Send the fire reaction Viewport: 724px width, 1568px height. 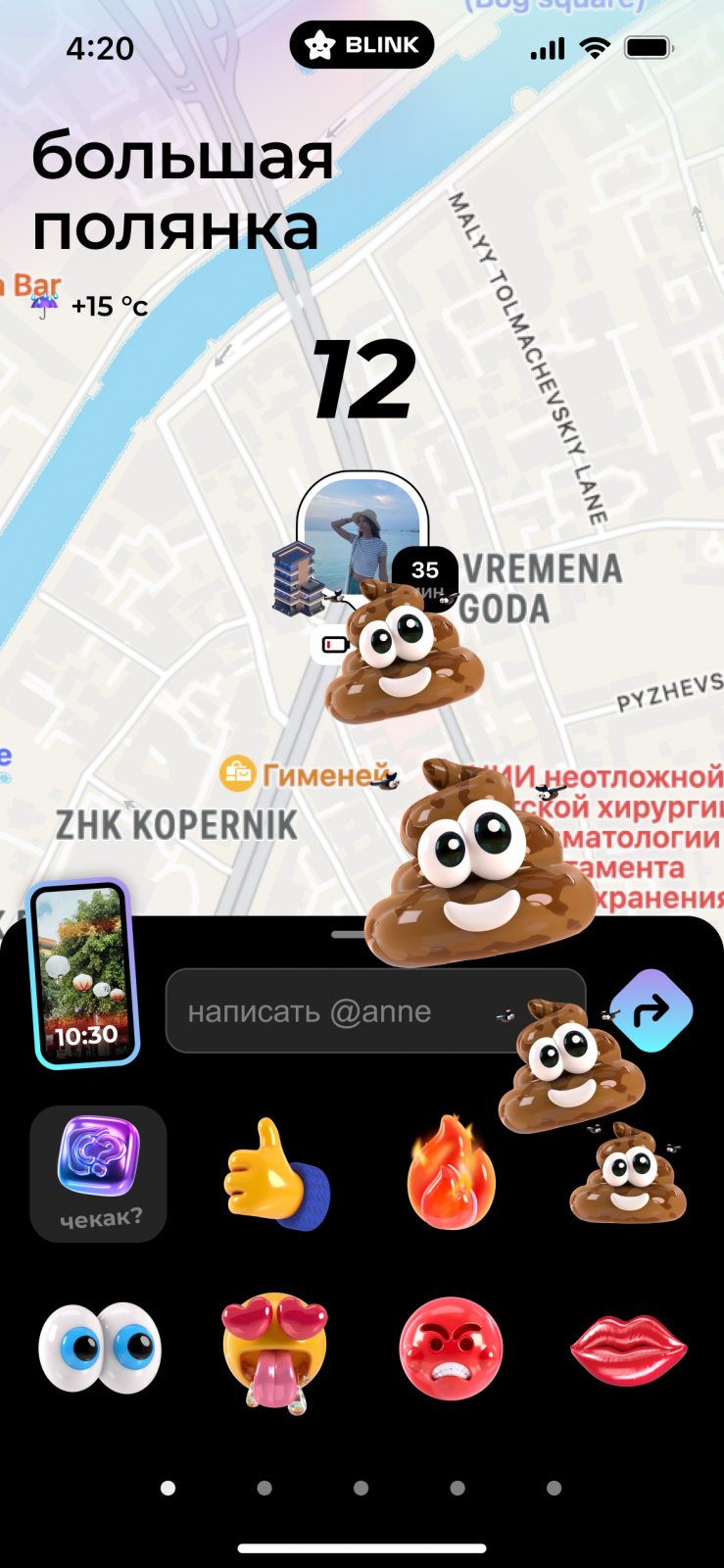(x=452, y=1173)
